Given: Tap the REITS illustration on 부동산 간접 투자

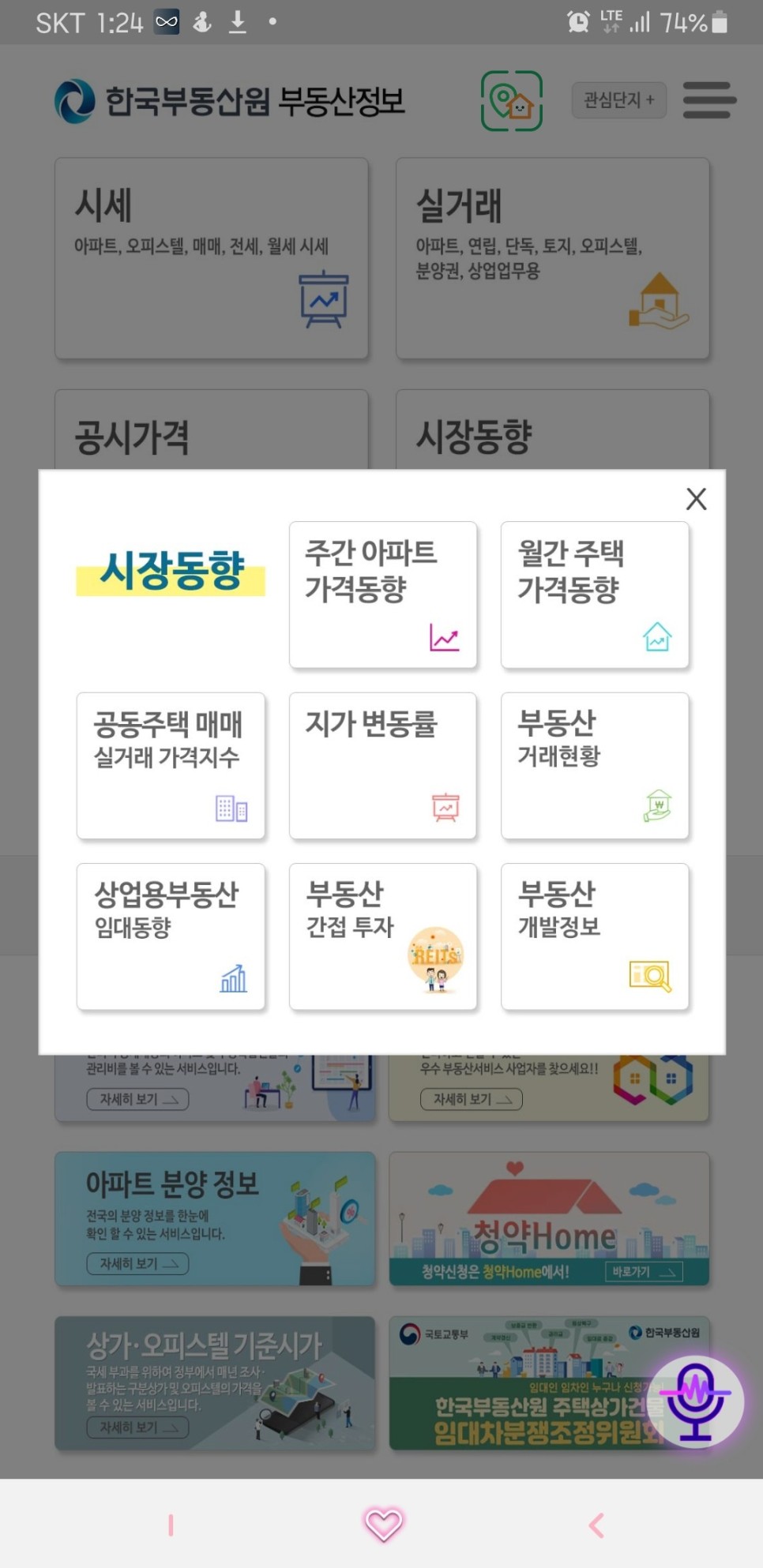Looking at the screenshot, I should pos(434,959).
